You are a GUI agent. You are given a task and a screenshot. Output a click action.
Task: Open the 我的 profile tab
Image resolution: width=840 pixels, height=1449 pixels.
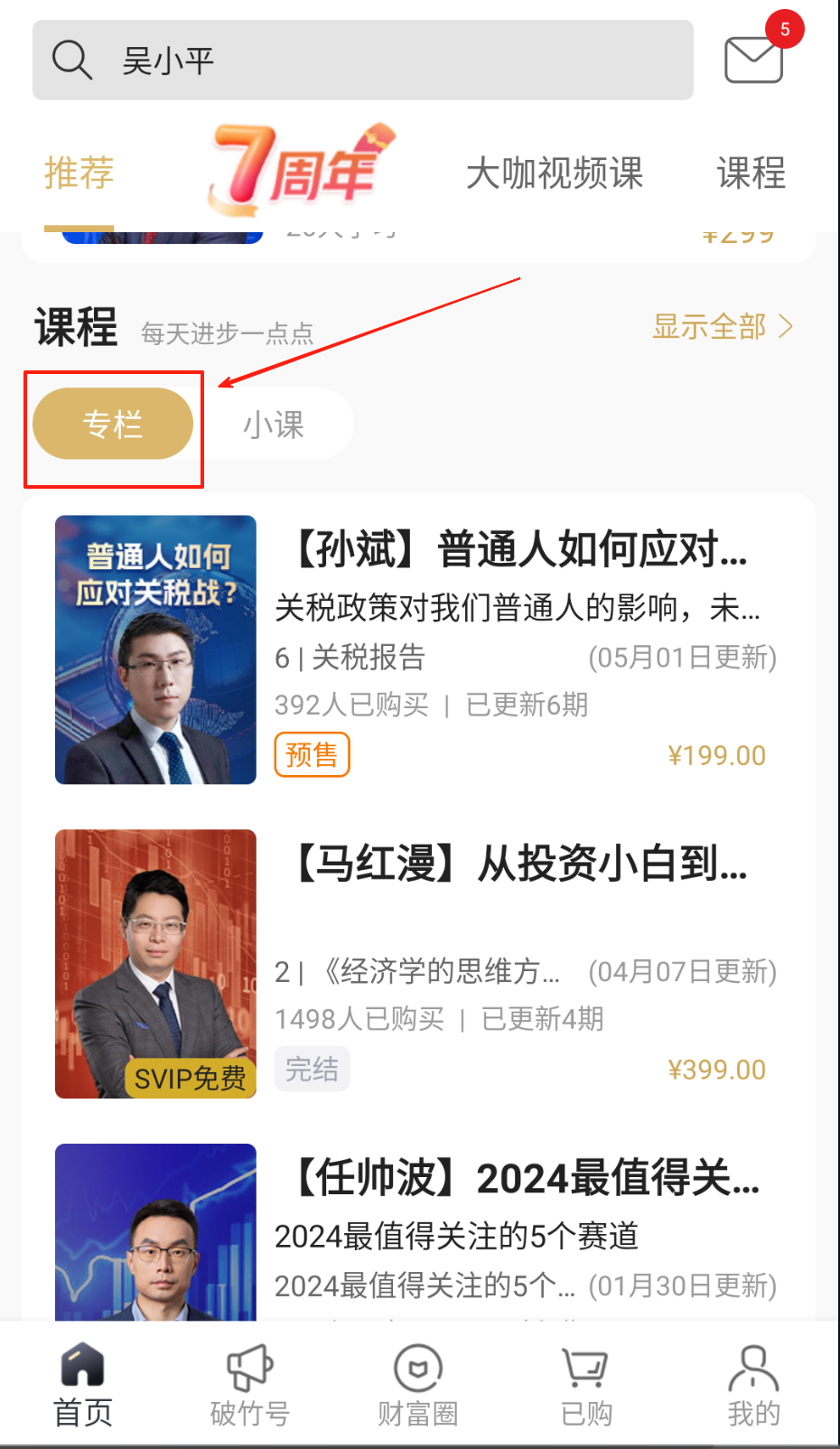[x=753, y=1385]
